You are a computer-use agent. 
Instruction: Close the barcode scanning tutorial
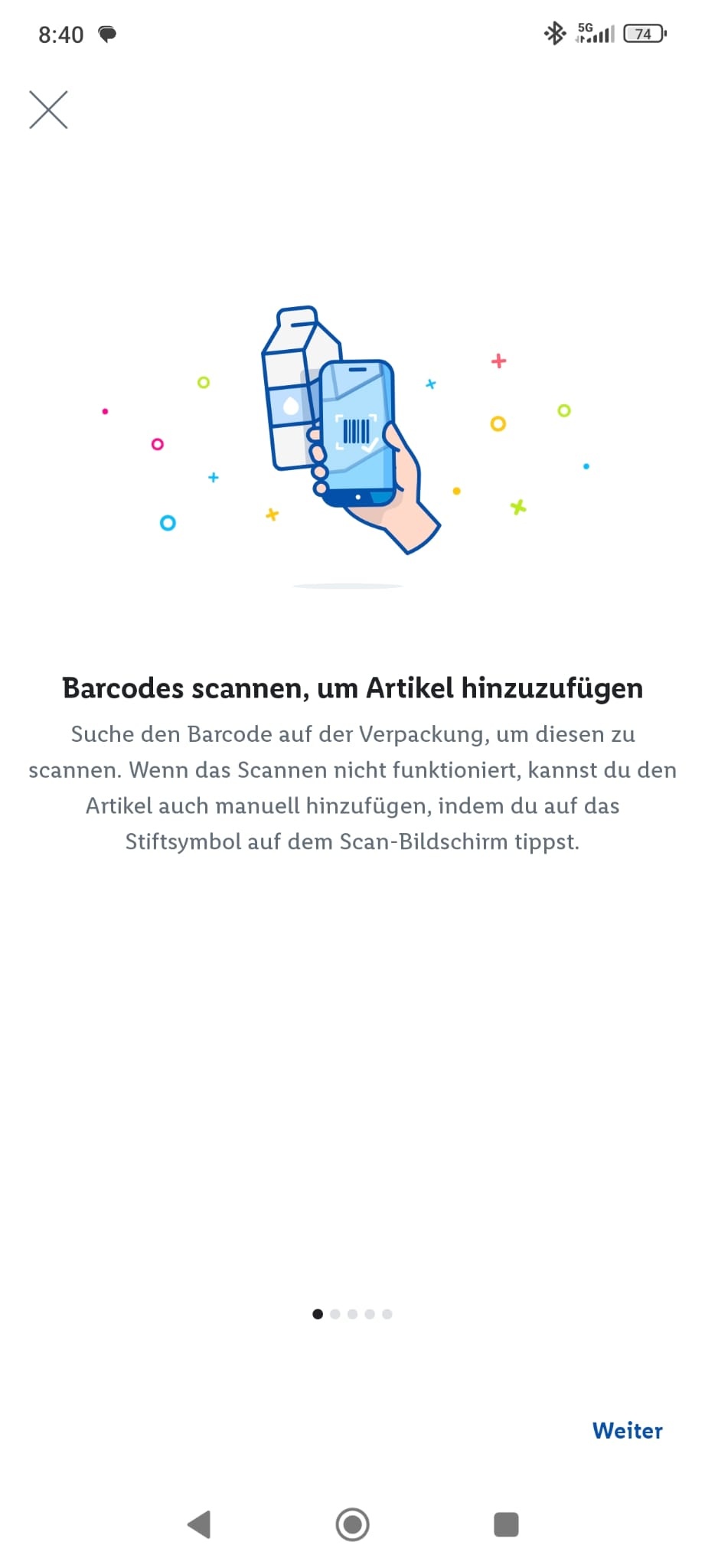(x=48, y=109)
